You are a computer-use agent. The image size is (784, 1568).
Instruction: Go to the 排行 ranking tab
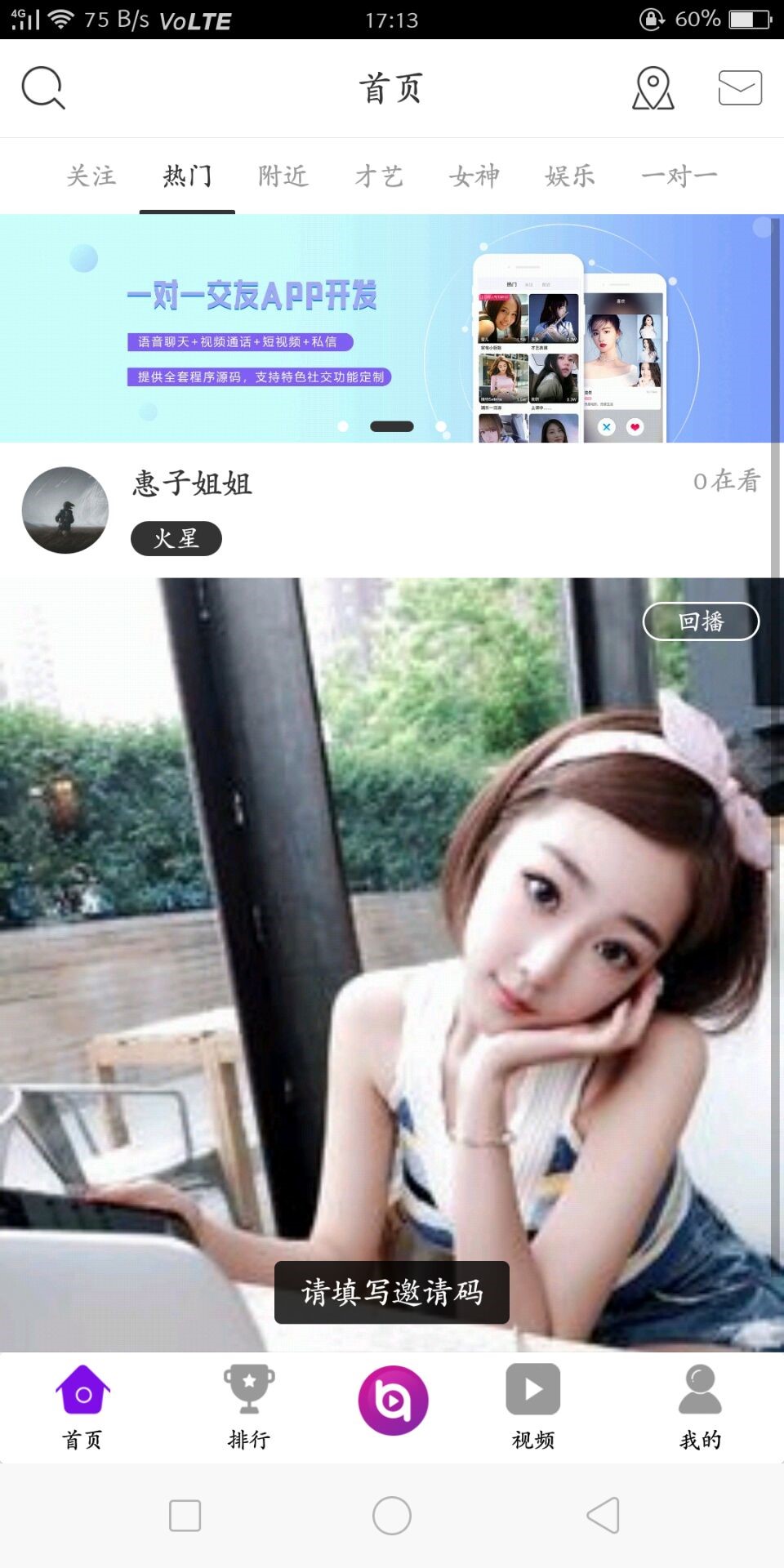pos(249,1406)
